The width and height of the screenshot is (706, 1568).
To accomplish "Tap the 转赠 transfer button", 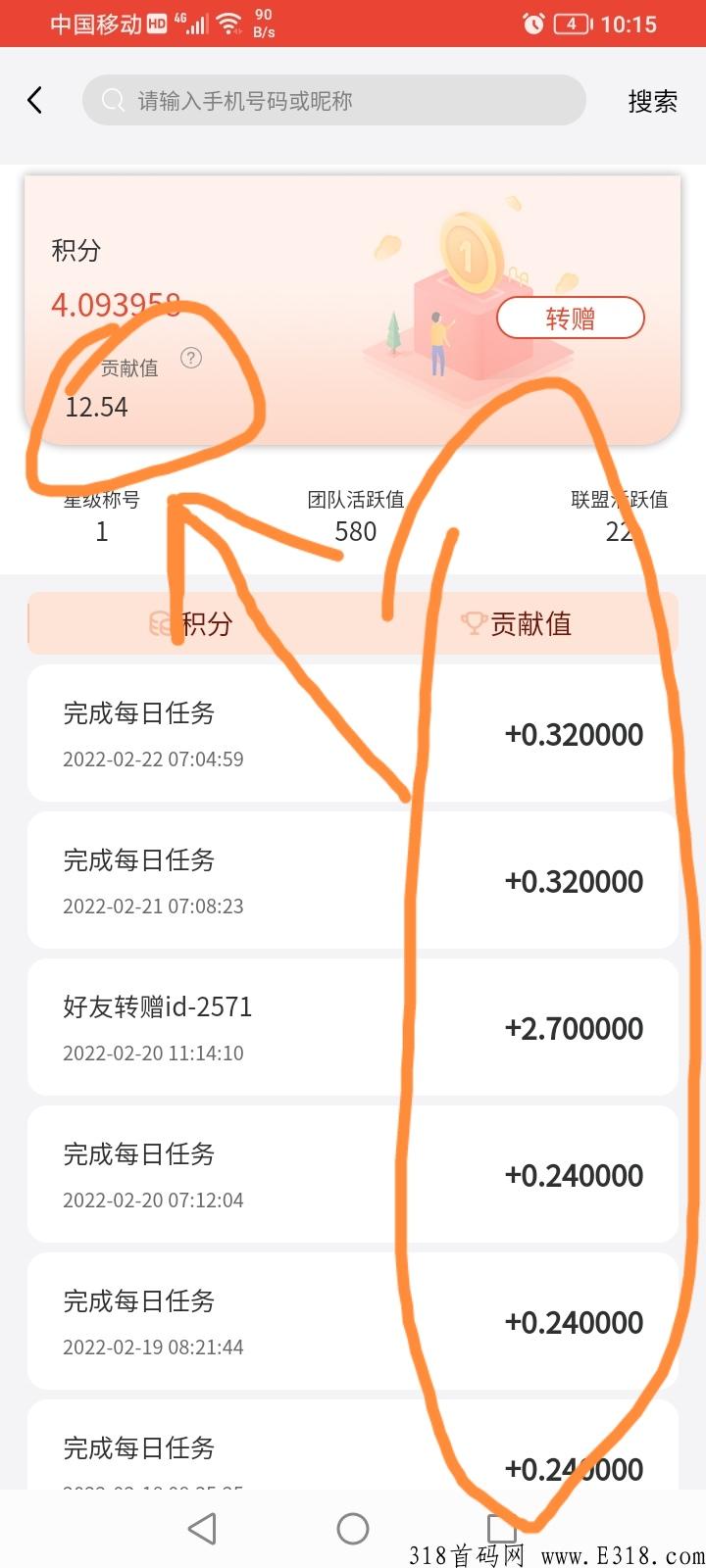I will 571,318.
